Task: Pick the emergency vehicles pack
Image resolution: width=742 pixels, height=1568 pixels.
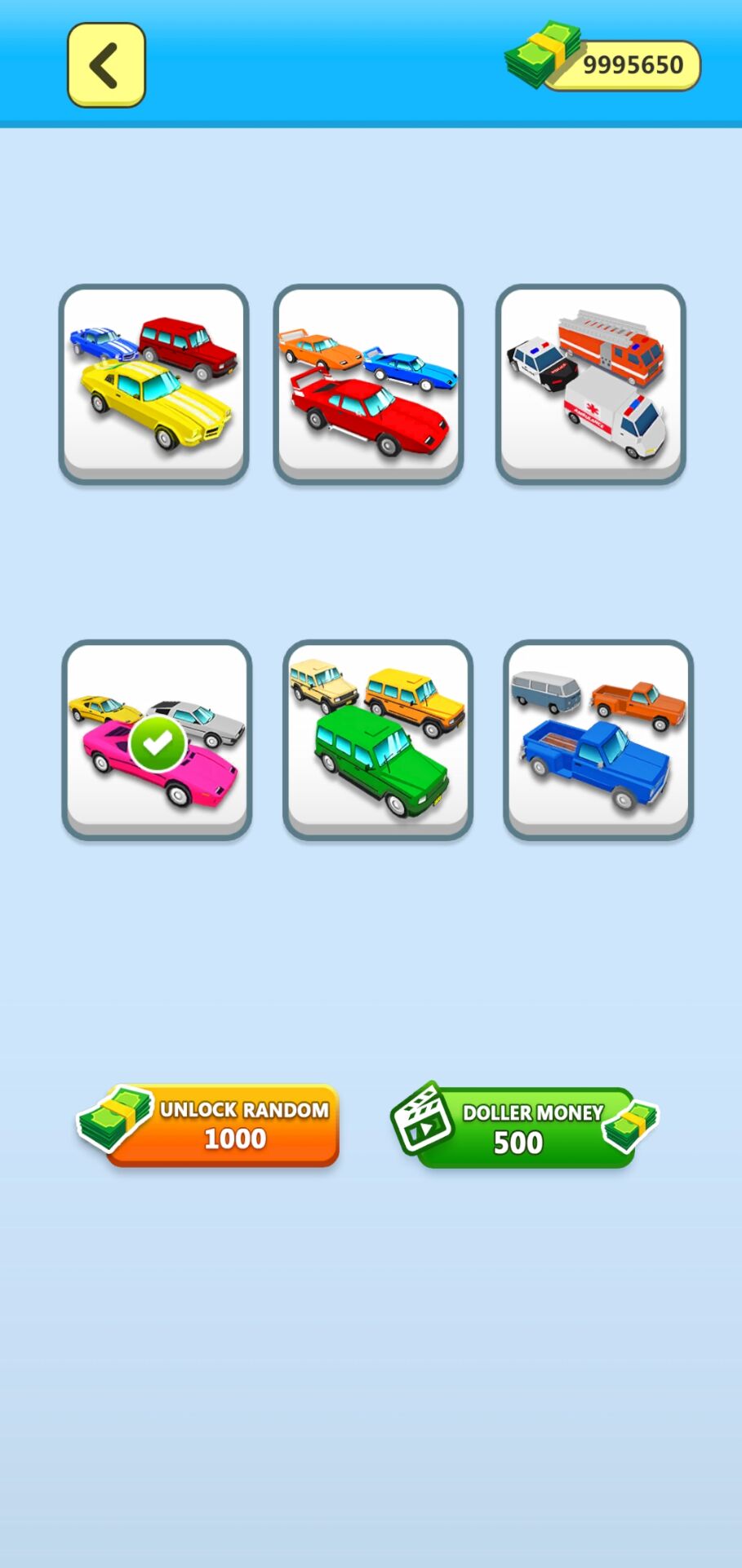Action: pos(590,384)
